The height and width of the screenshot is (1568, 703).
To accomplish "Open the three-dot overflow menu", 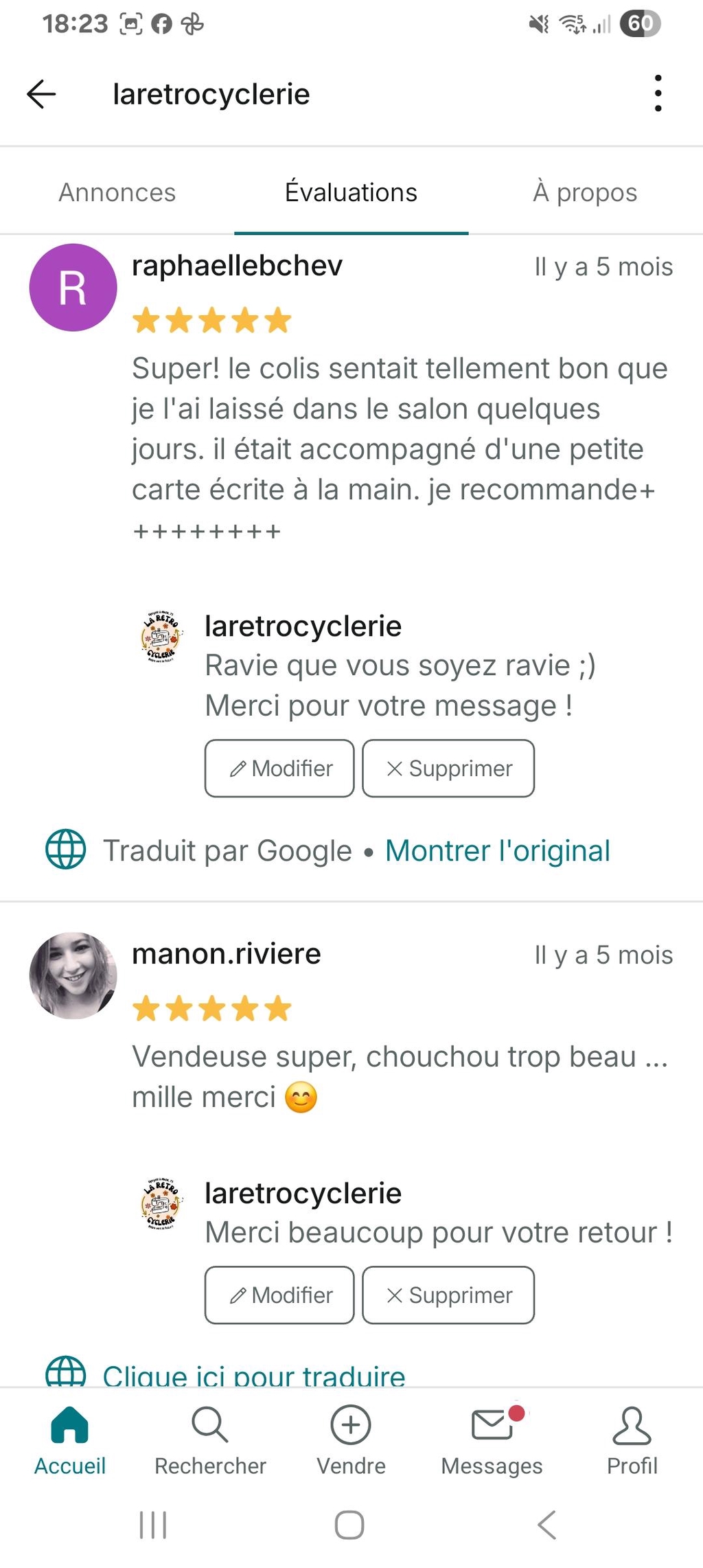I will coord(658,93).
